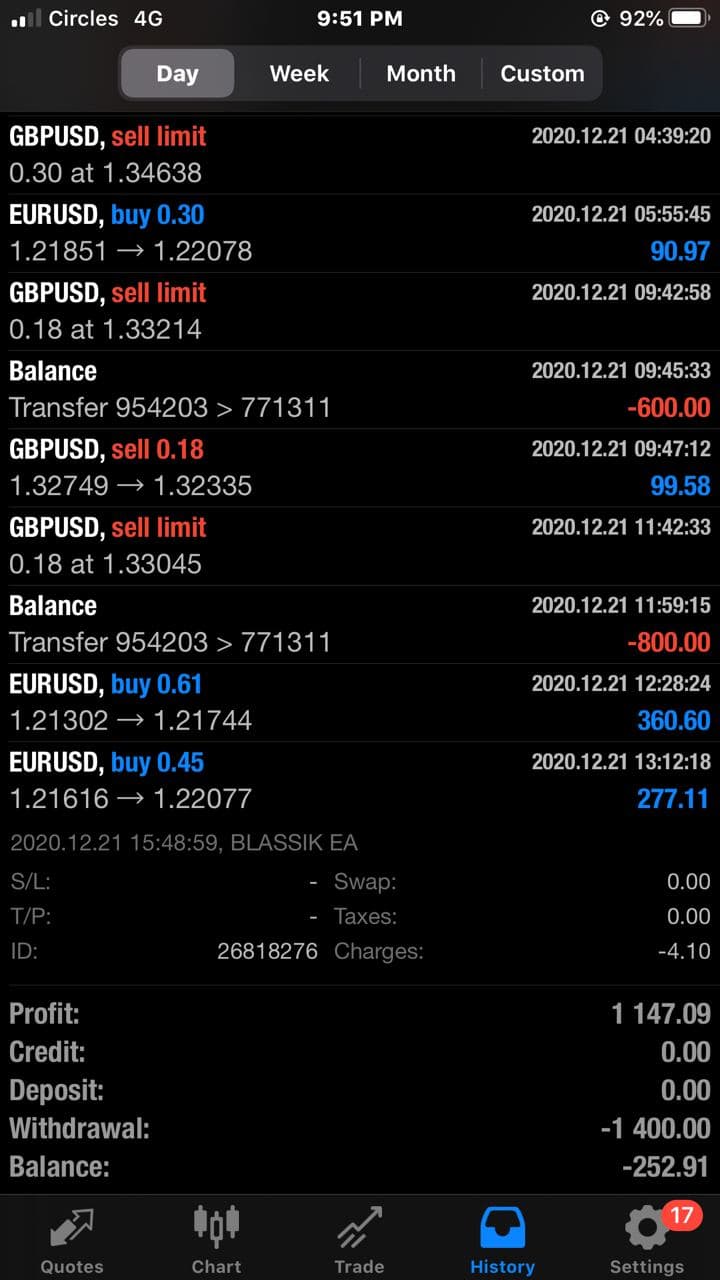Viewport: 720px width, 1280px height.
Task: Collapse the EURUSD buy 0.45 trade
Action: pos(360,780)
